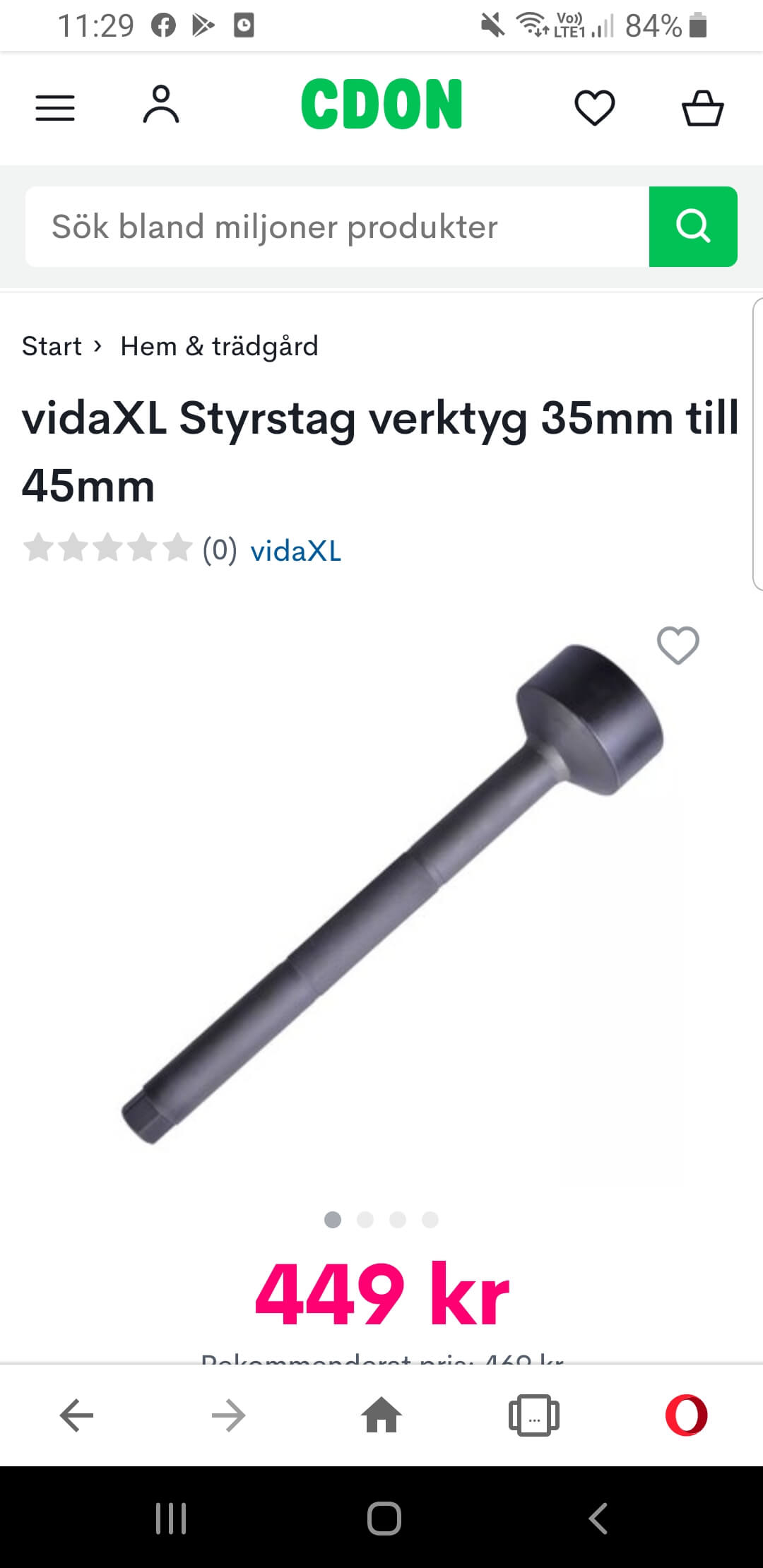Open the shopping basket

tap(702, 108)
